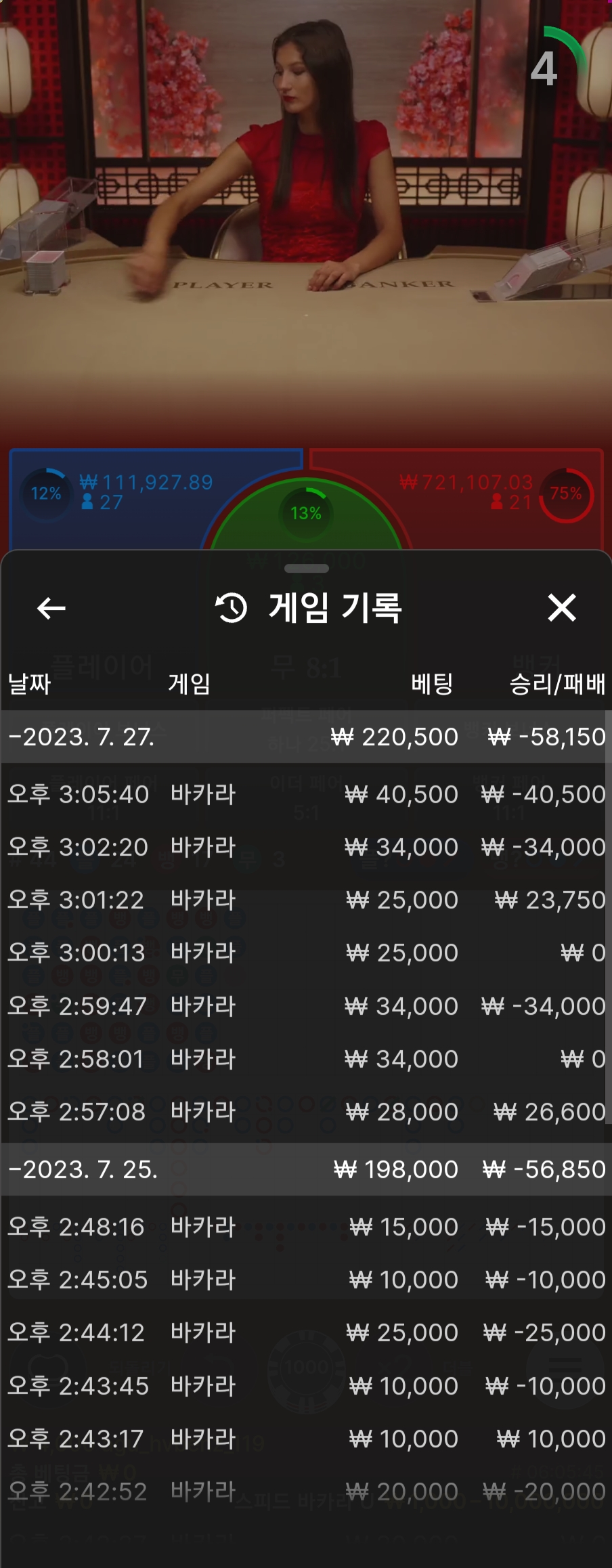Open the 오후 2:43:45 바카라 record
Viewport: 612px width, 1568px height.
[x=306, y=1386]
